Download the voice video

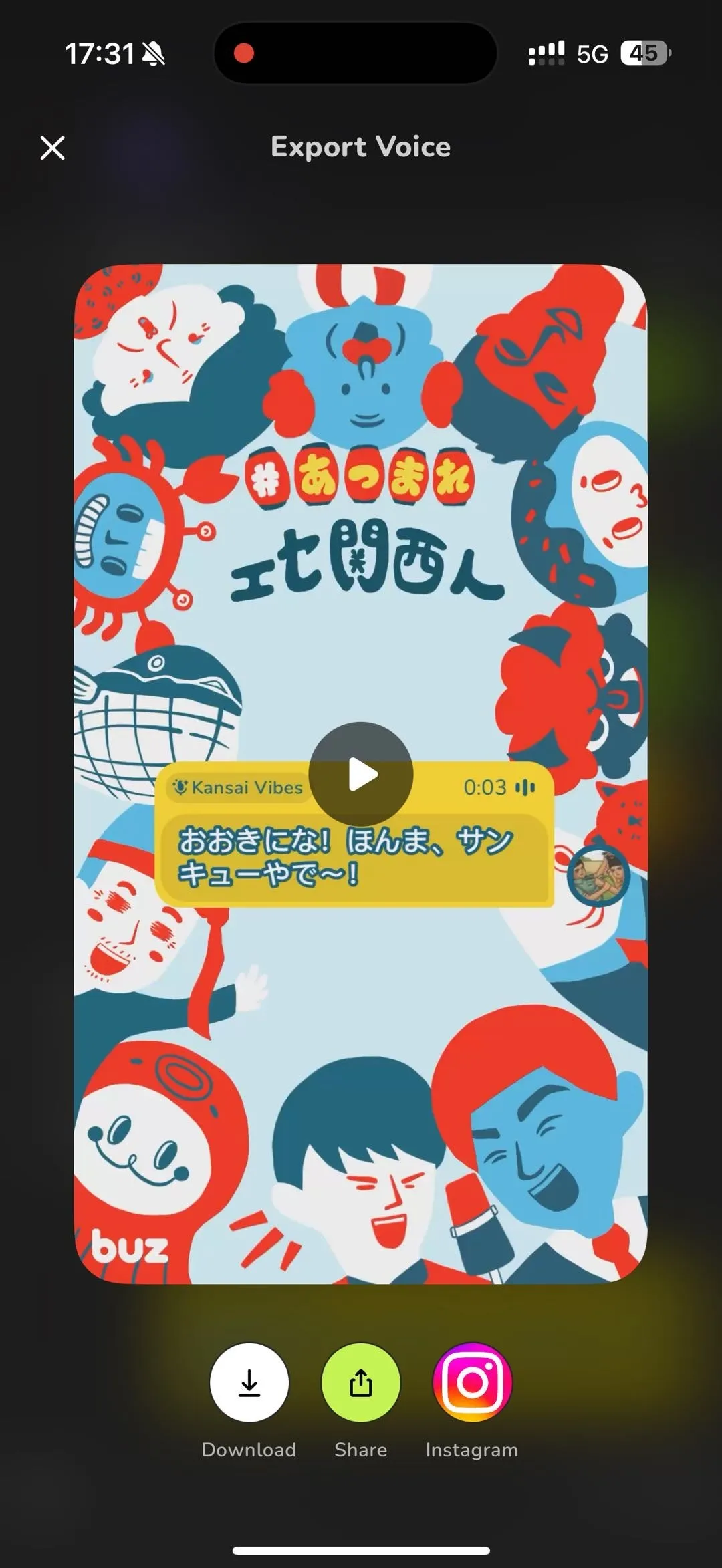tap(249, 1382)
